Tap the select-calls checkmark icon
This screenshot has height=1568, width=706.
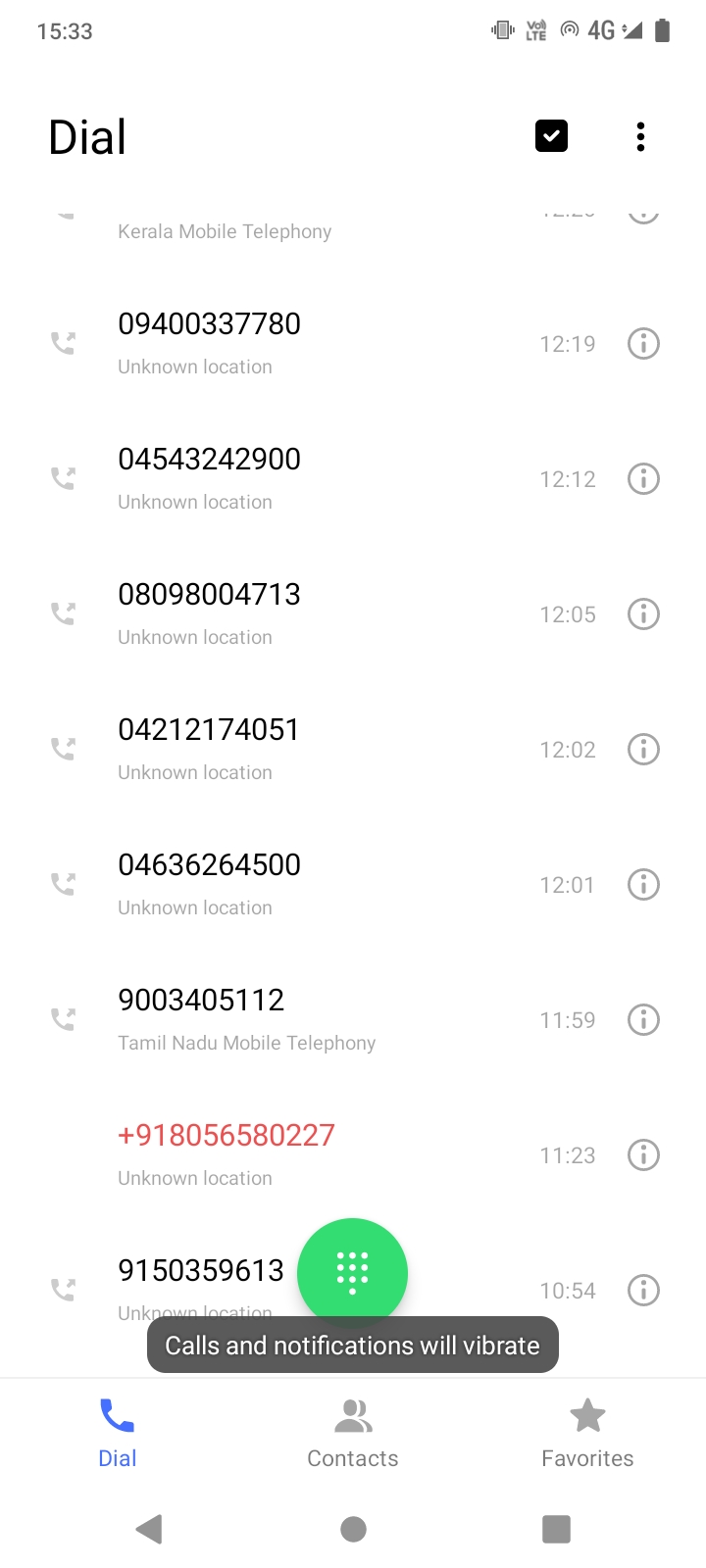(x=551, y=136)
